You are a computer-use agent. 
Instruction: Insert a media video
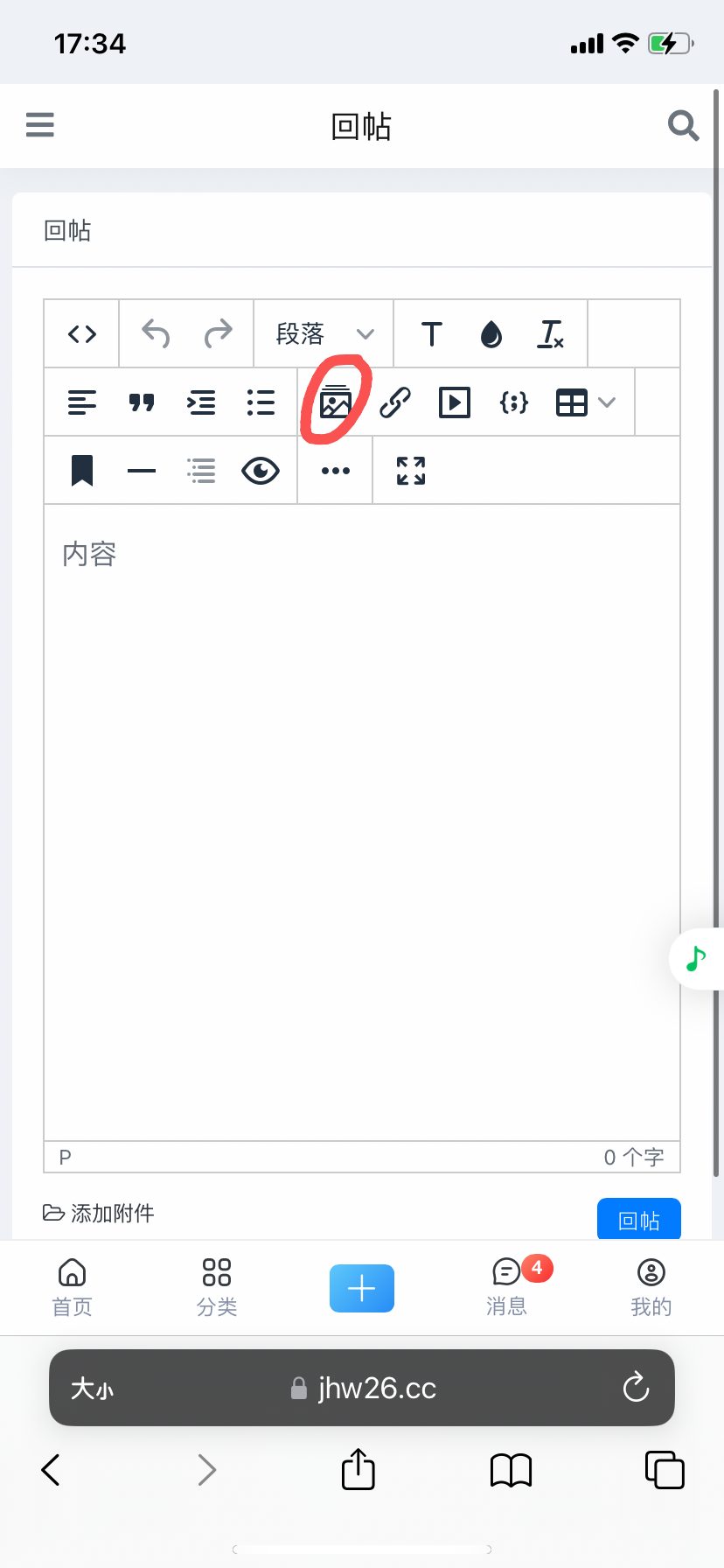click(455, 402)
